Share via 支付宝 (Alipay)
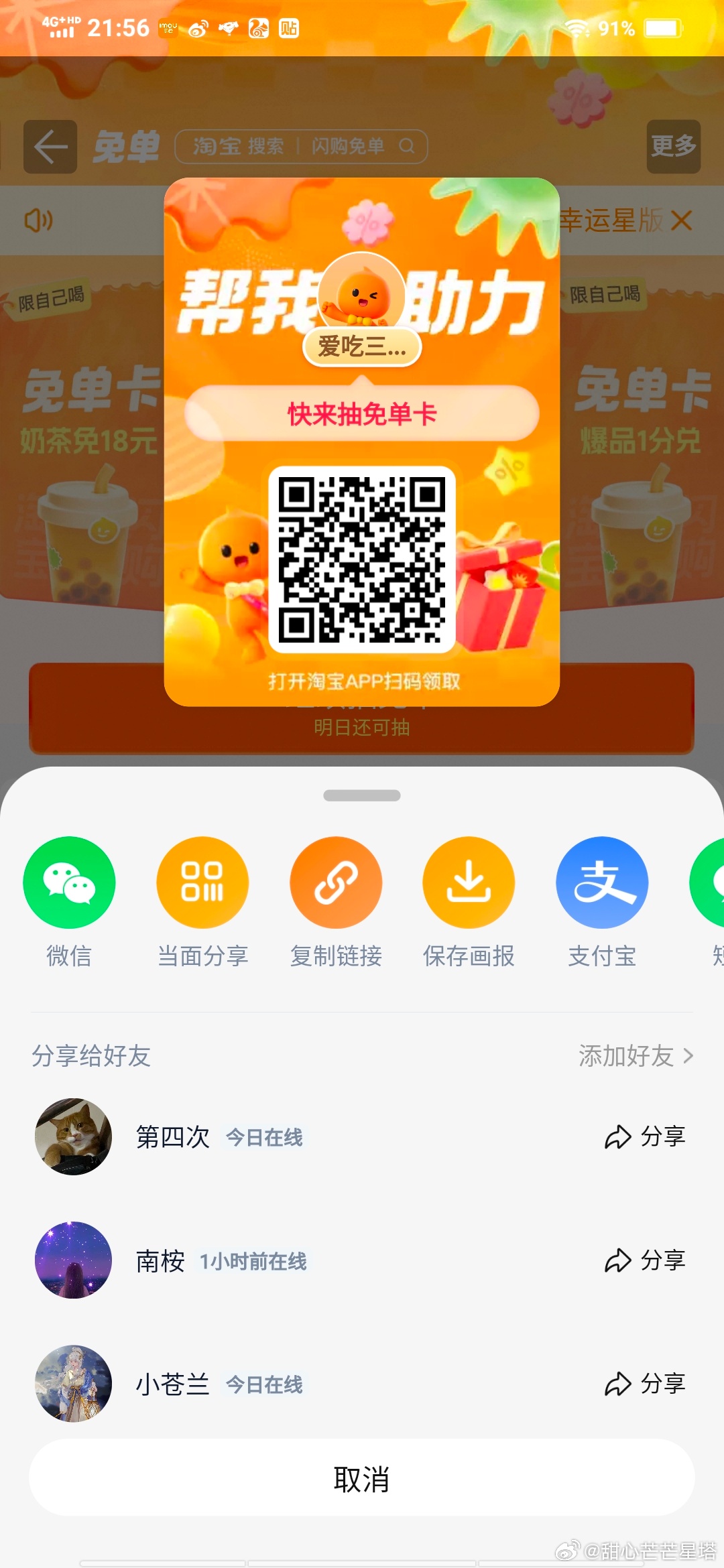This screenshot has width=724, height=1568. [602, 883]
